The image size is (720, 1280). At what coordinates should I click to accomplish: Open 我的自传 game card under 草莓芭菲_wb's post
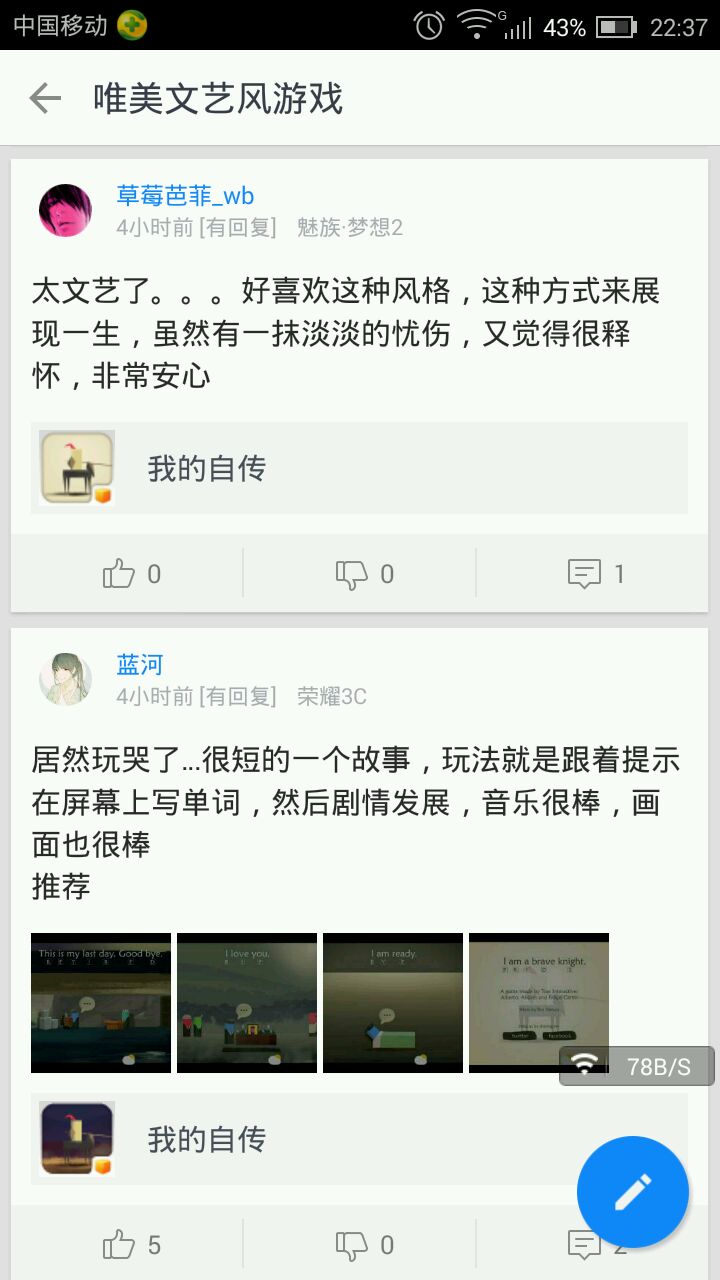[360, 468]
